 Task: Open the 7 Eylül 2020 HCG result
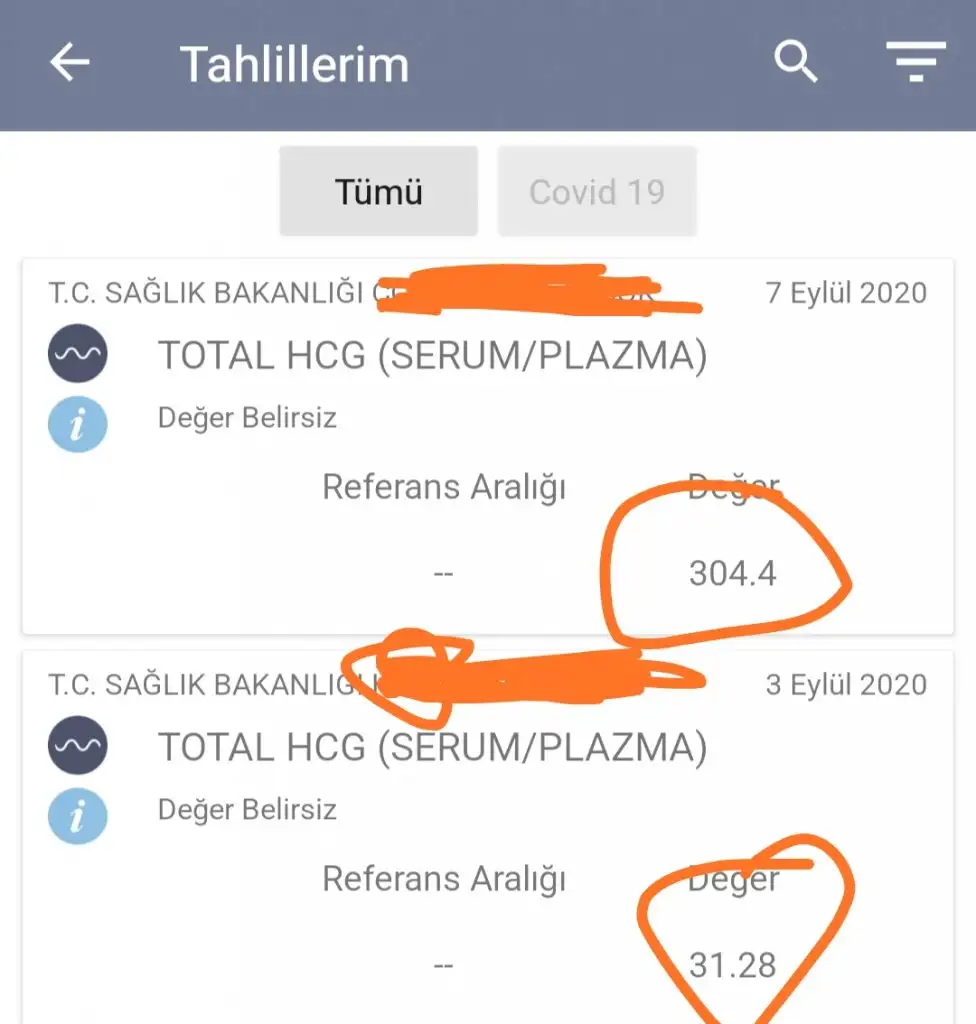pyautogui.click(x=432, y=356)
